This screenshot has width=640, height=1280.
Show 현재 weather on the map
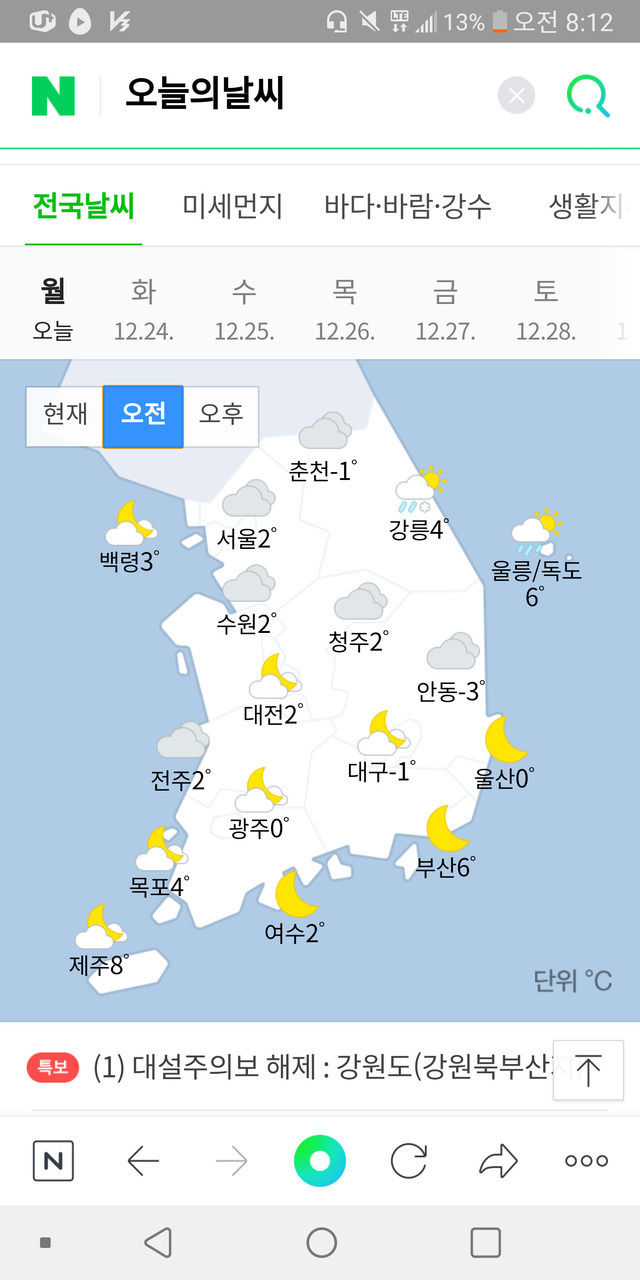[65, 415]
